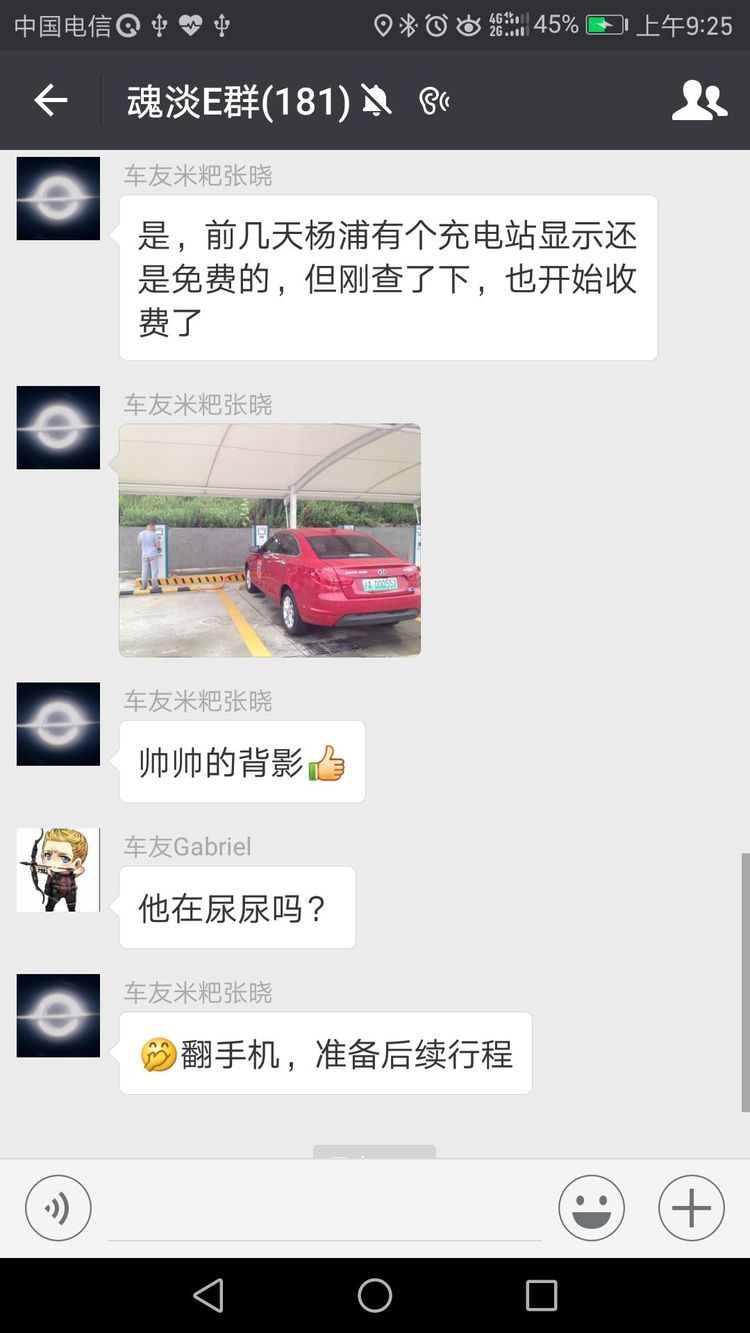
Task: Open the Gabriel user avatar
Action: point(58,869)
